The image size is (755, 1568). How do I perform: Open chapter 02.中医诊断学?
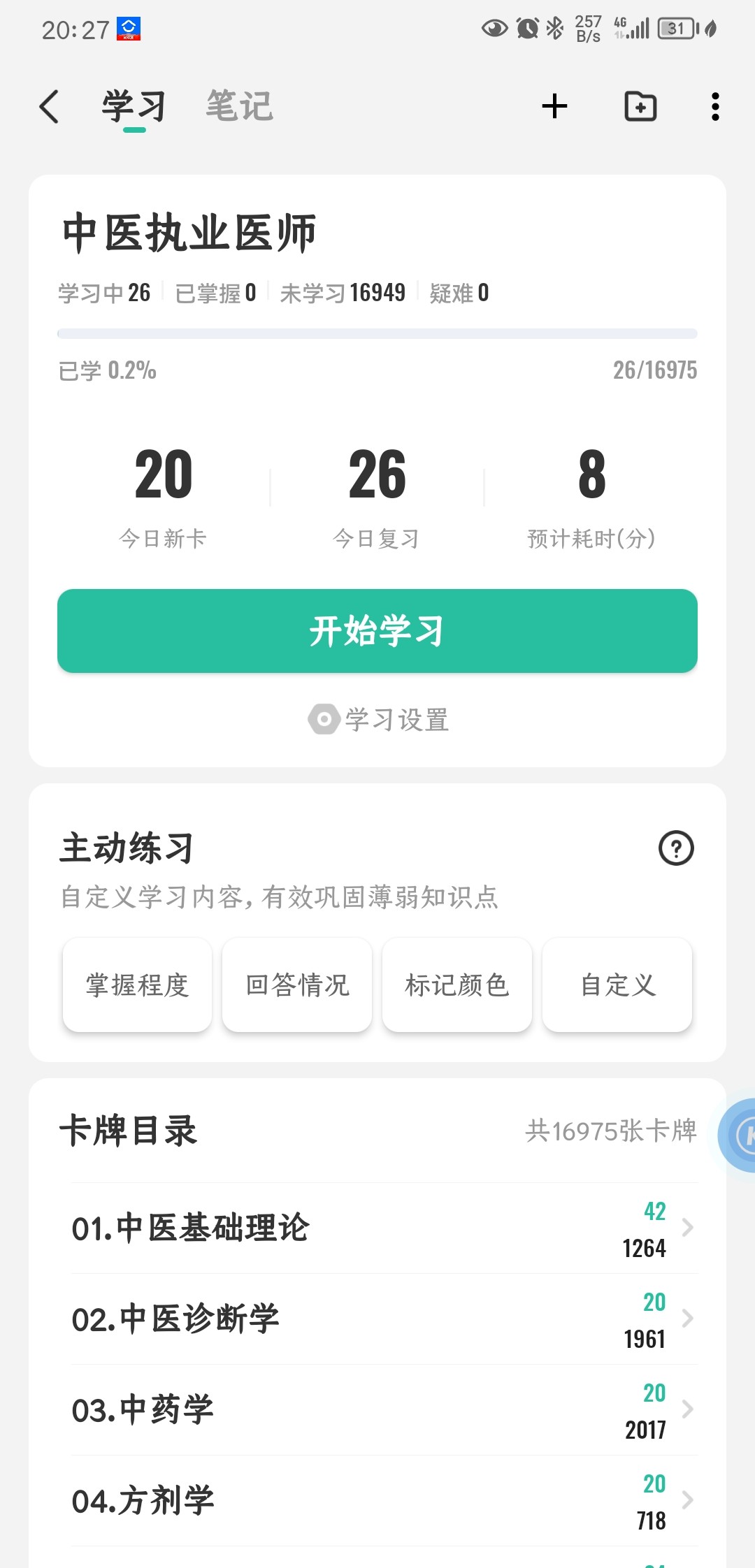pyautogui.click(x=384, y=1319)
